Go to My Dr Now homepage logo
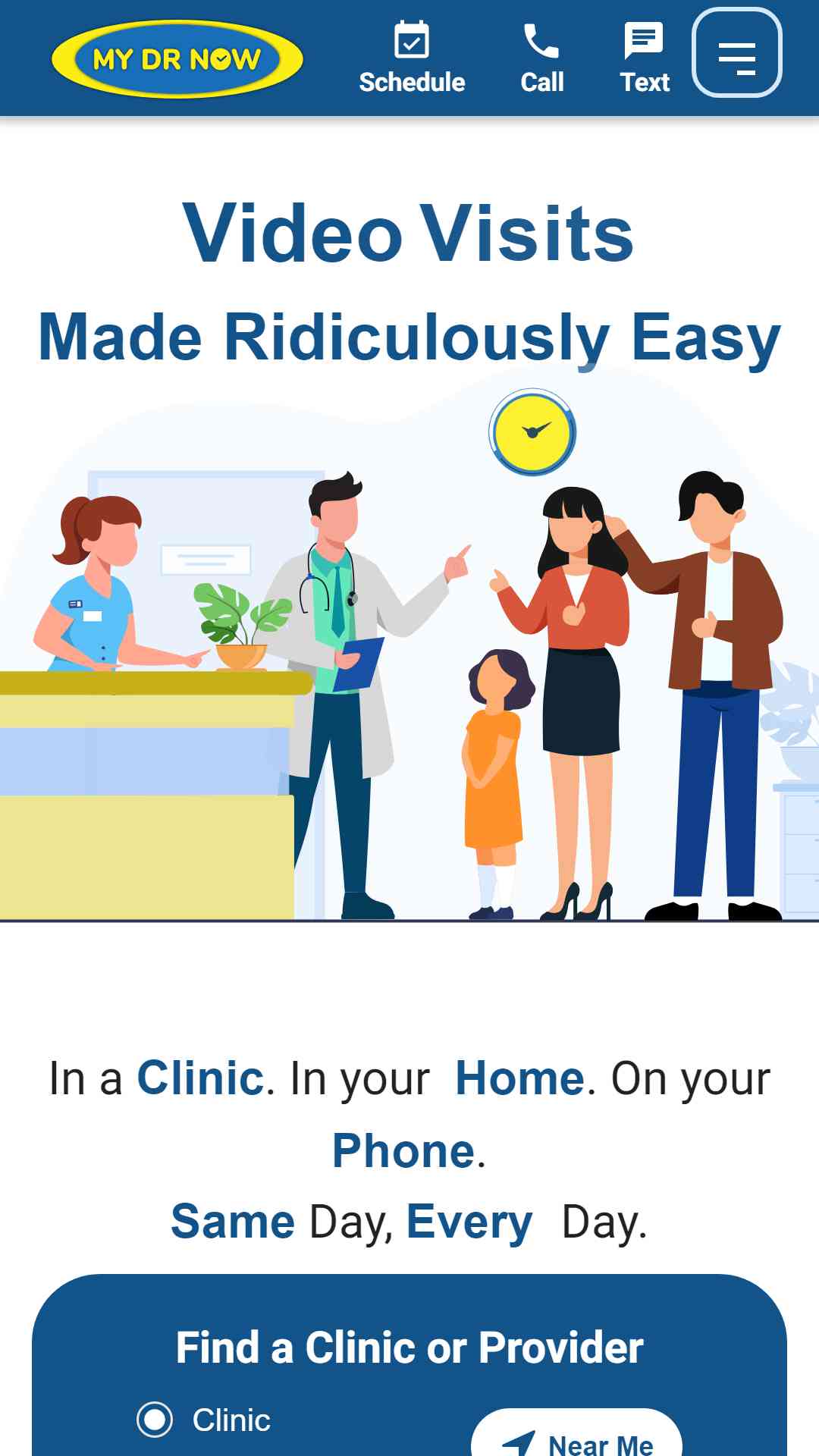This screenshot has width=819, height=1456. pyautogui.click(x=177, y=59)
